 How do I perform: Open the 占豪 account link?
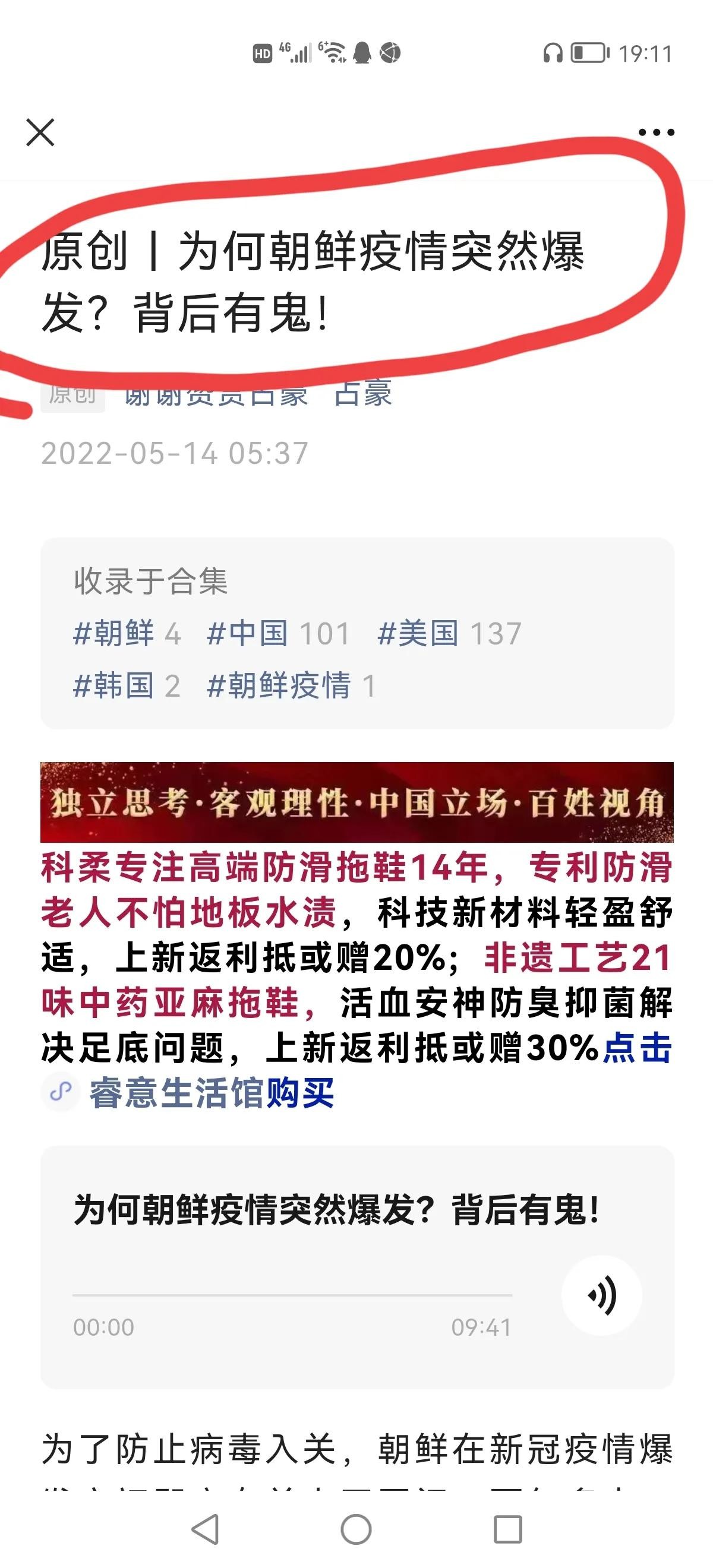363,394
